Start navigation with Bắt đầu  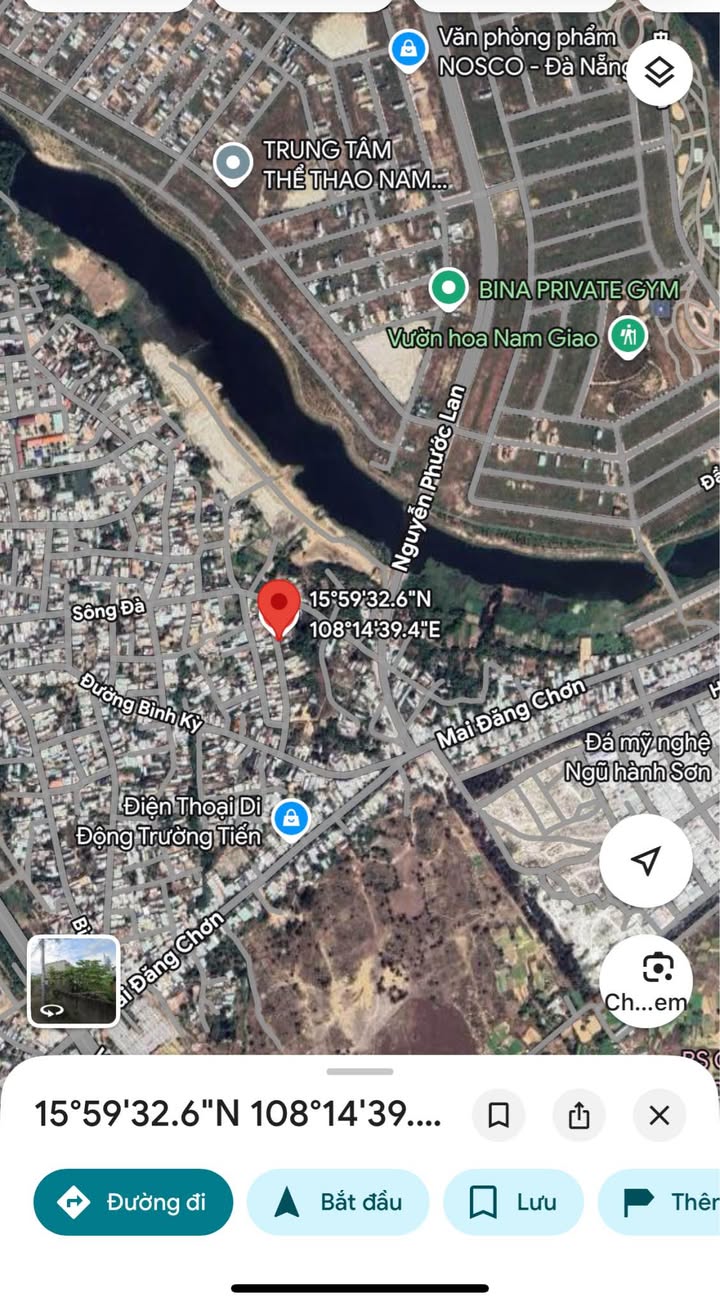[x=338, y=1202]
